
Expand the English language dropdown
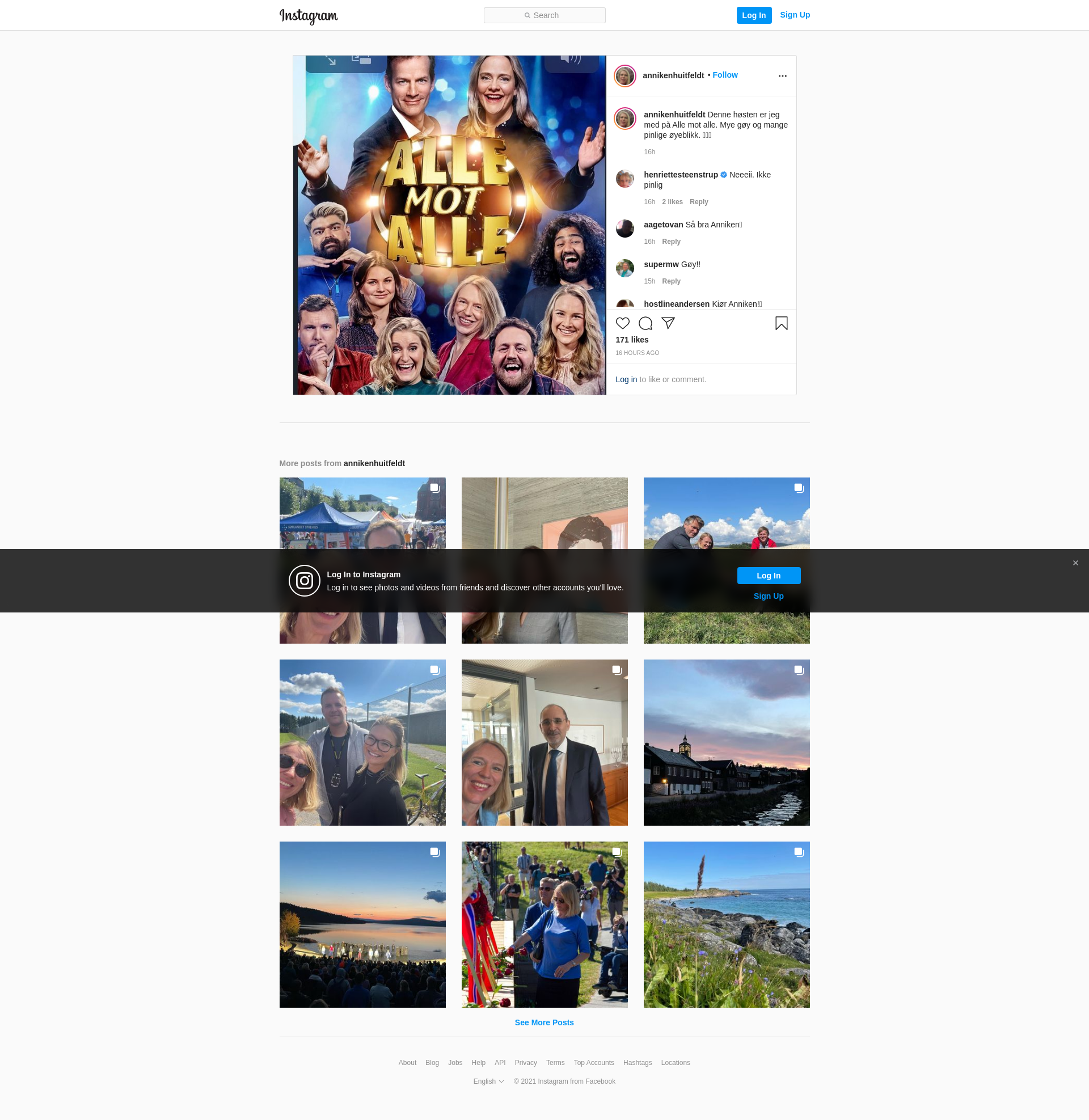pos(488,1081)
